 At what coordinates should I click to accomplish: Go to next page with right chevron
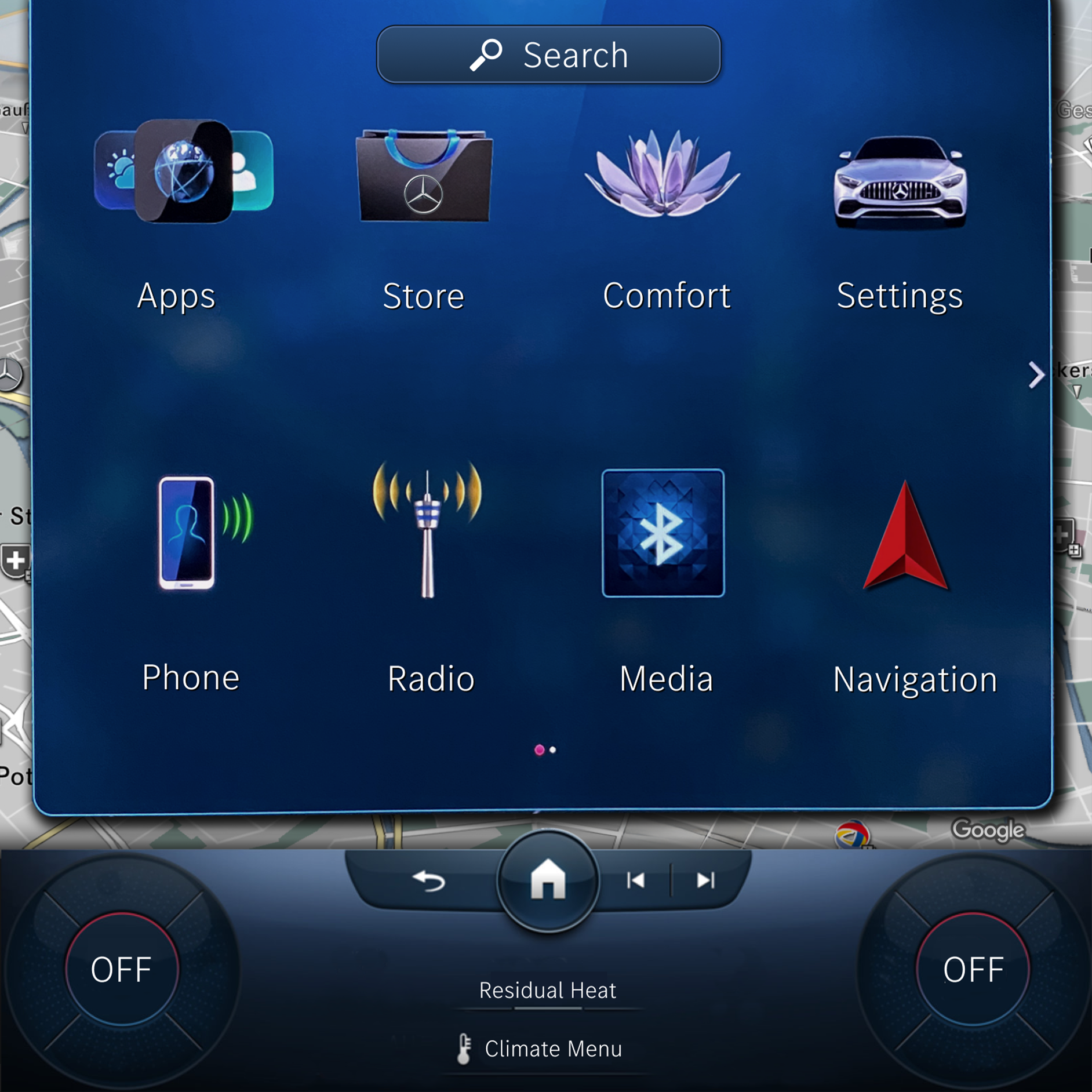(x=1035, y=375)
